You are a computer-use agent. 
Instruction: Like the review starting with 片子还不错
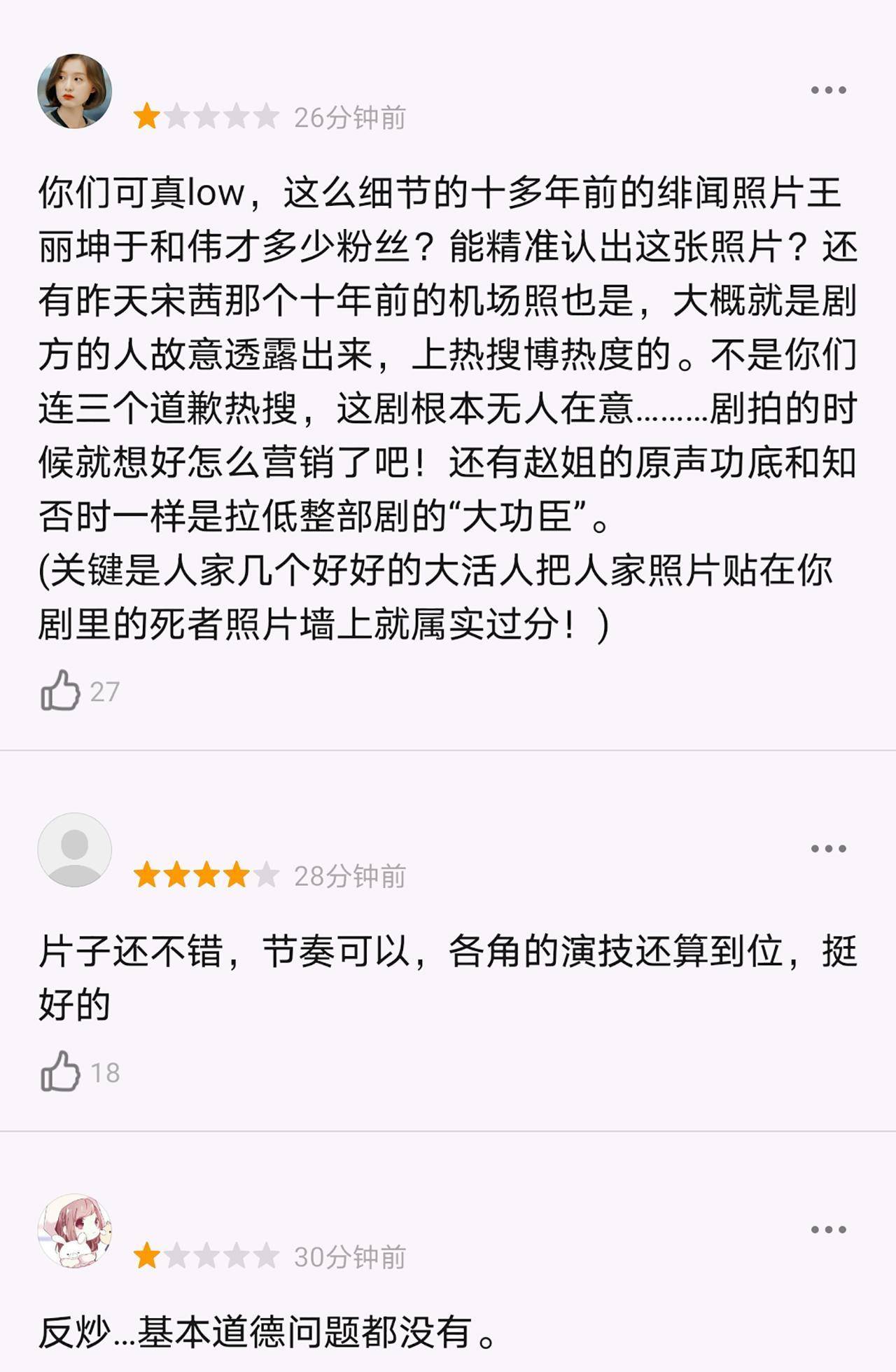tap(61, 1072)
